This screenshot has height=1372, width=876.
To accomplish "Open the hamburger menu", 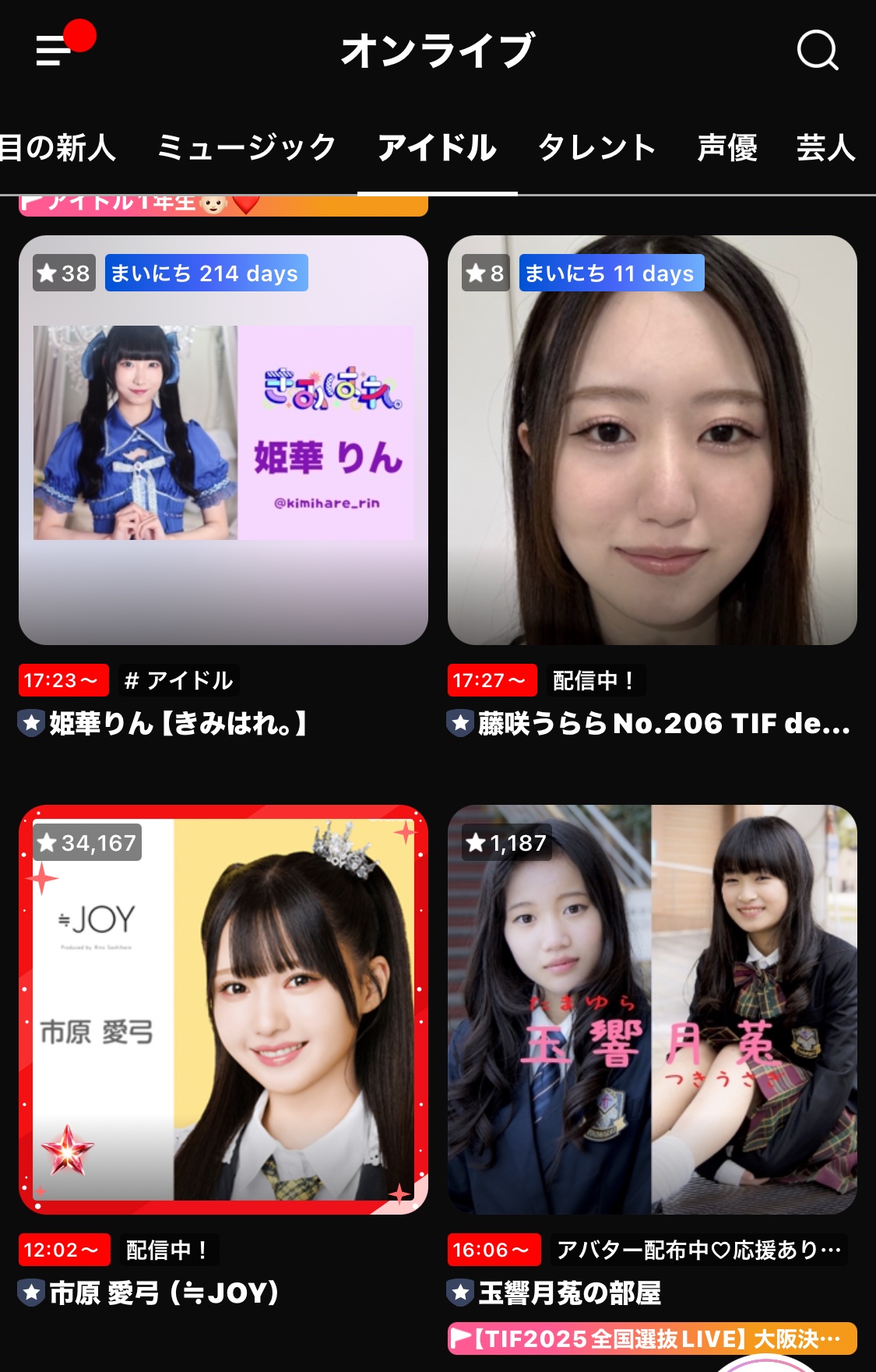I will [x=55, y=50].
